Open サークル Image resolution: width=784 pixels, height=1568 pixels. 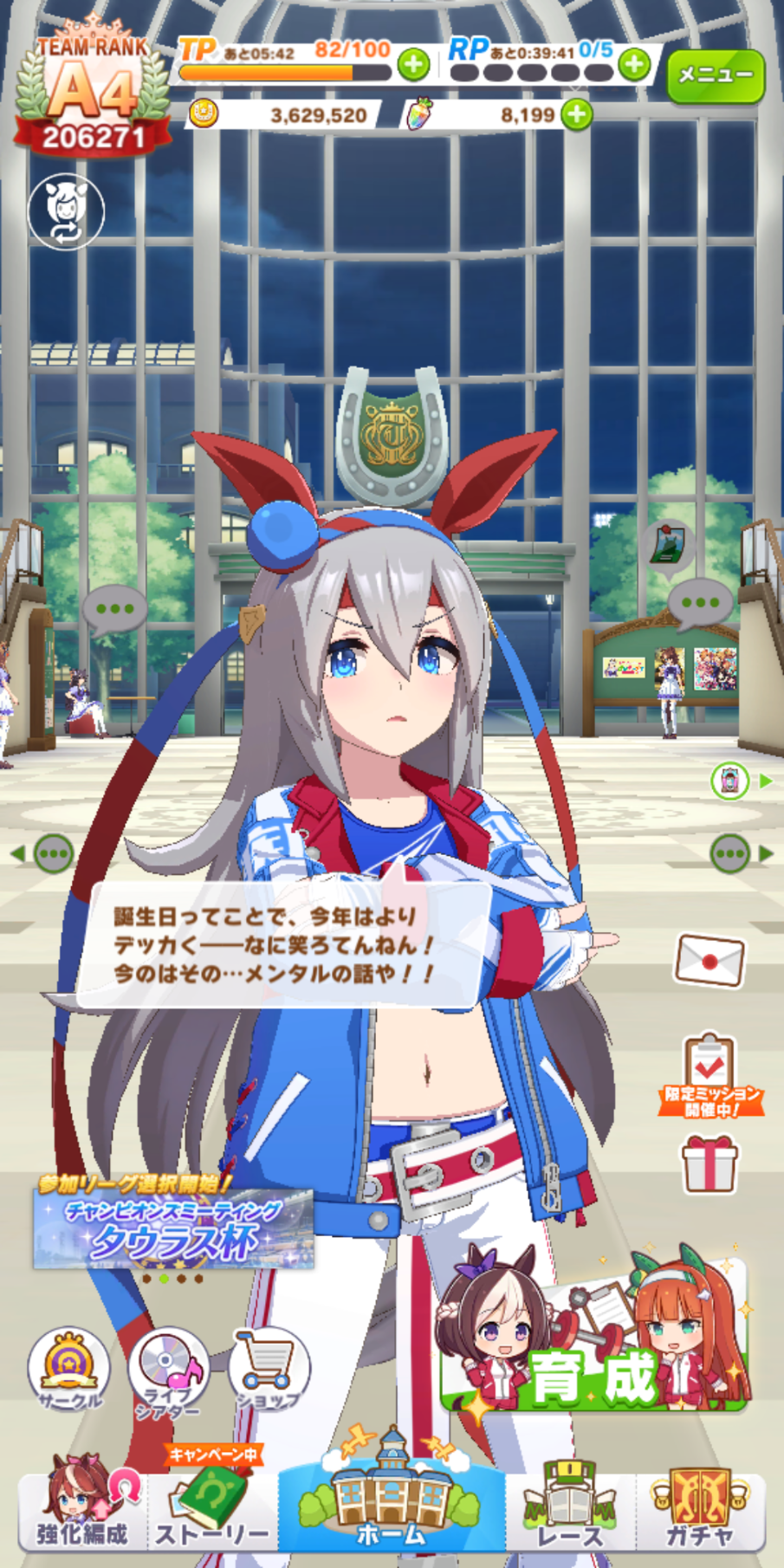coord(69,1369)
